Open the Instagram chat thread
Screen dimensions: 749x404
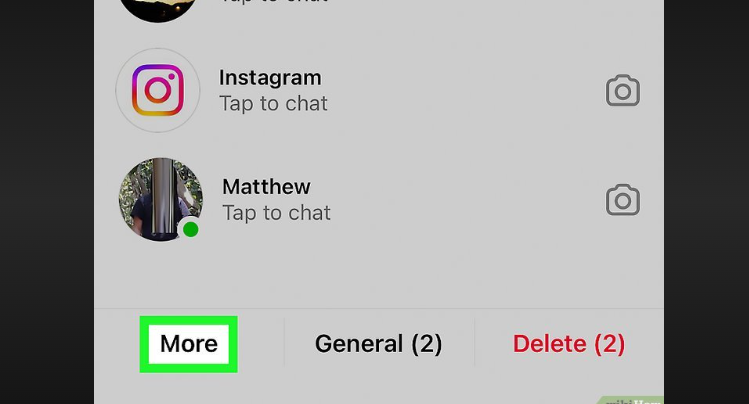coord(272,90)
